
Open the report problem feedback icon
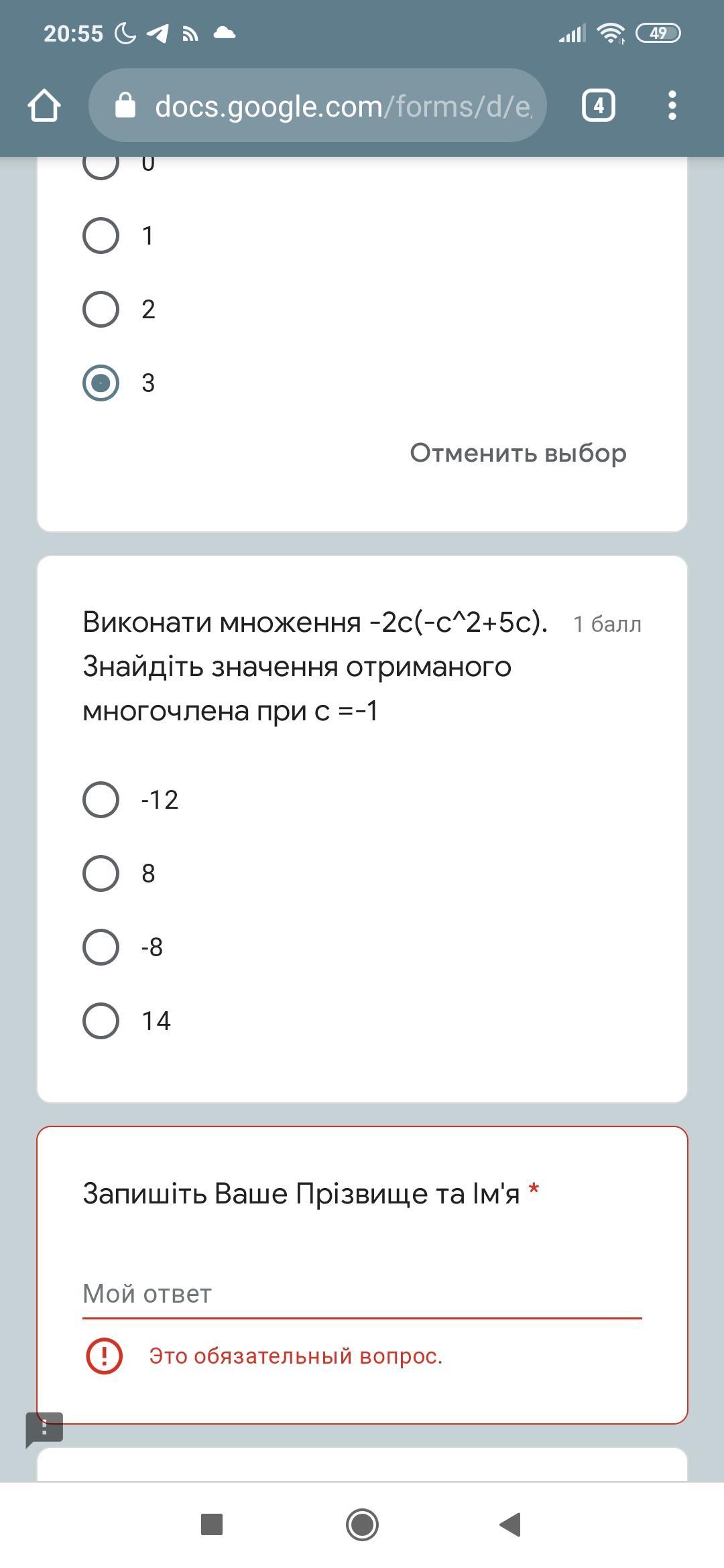click(x=44, y=1429)
